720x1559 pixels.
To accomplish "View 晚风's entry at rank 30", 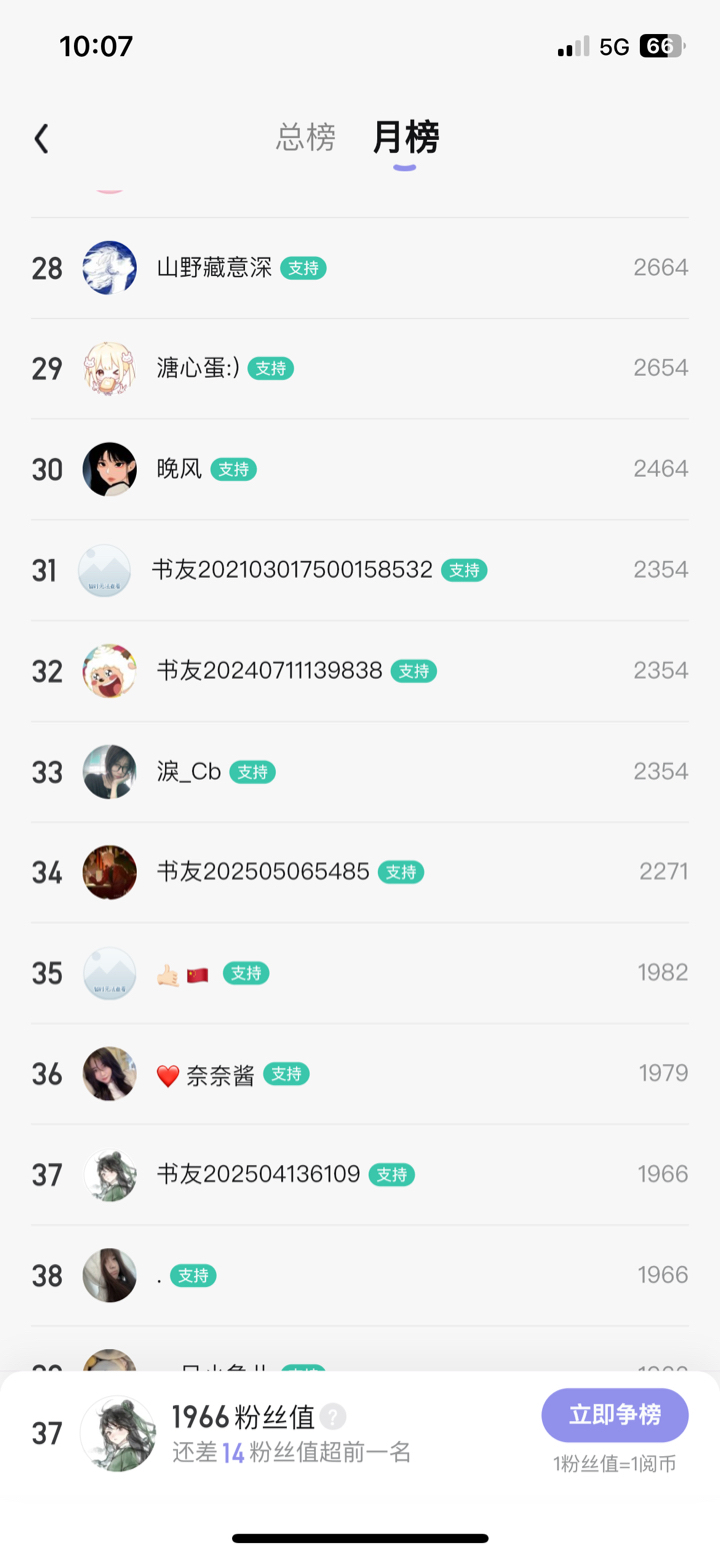I will point(360,469).
